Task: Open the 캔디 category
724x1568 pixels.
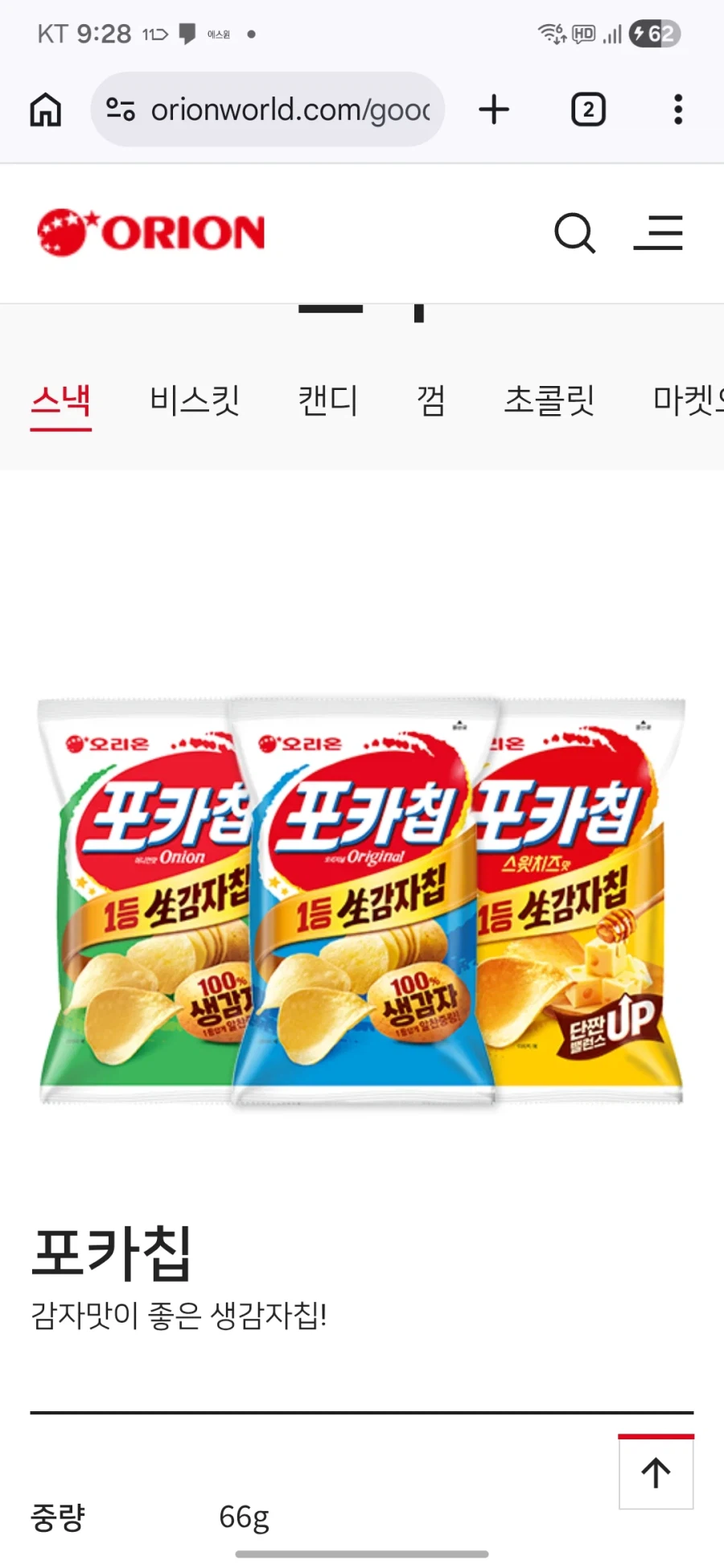Action: click(x=328, y=400)
